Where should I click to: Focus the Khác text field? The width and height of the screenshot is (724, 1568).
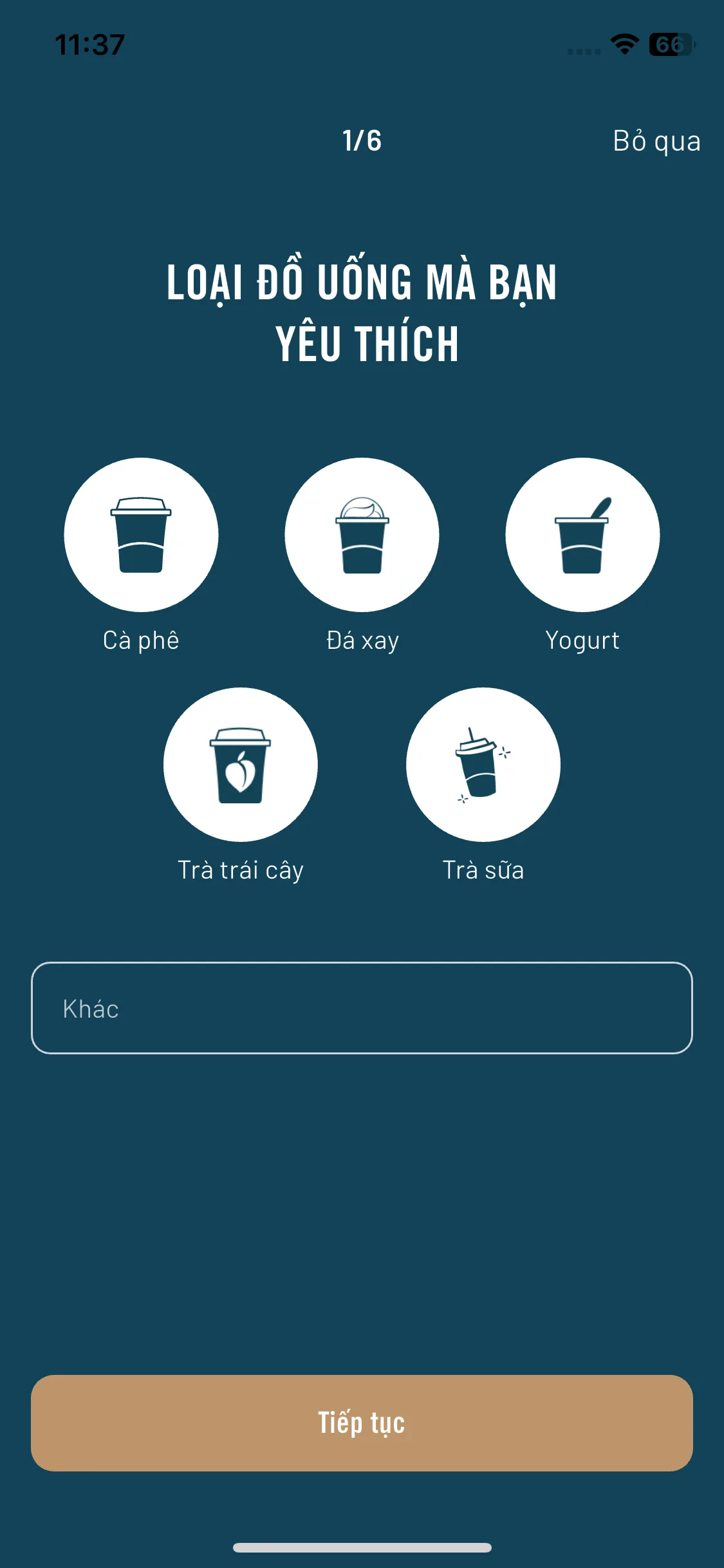pyautogui.click(x=362, y=1008)
